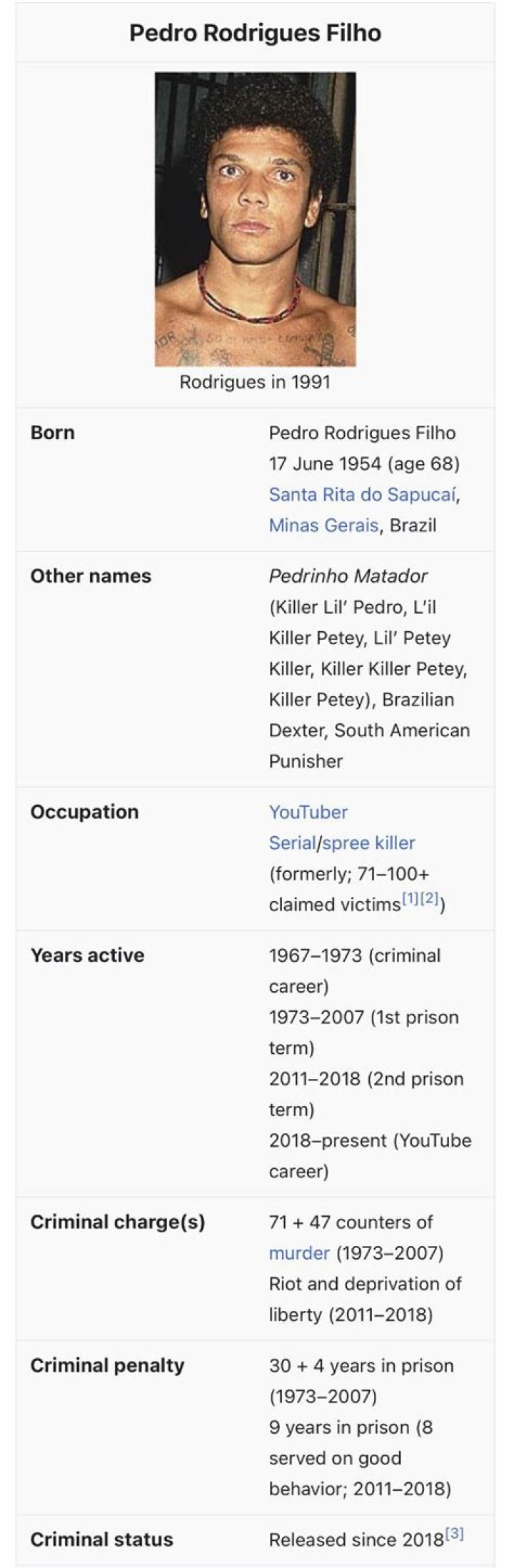The image size is (514, 1568).
Task: Tap the Serial link under Occupation
Action: [x=292, y=843]
